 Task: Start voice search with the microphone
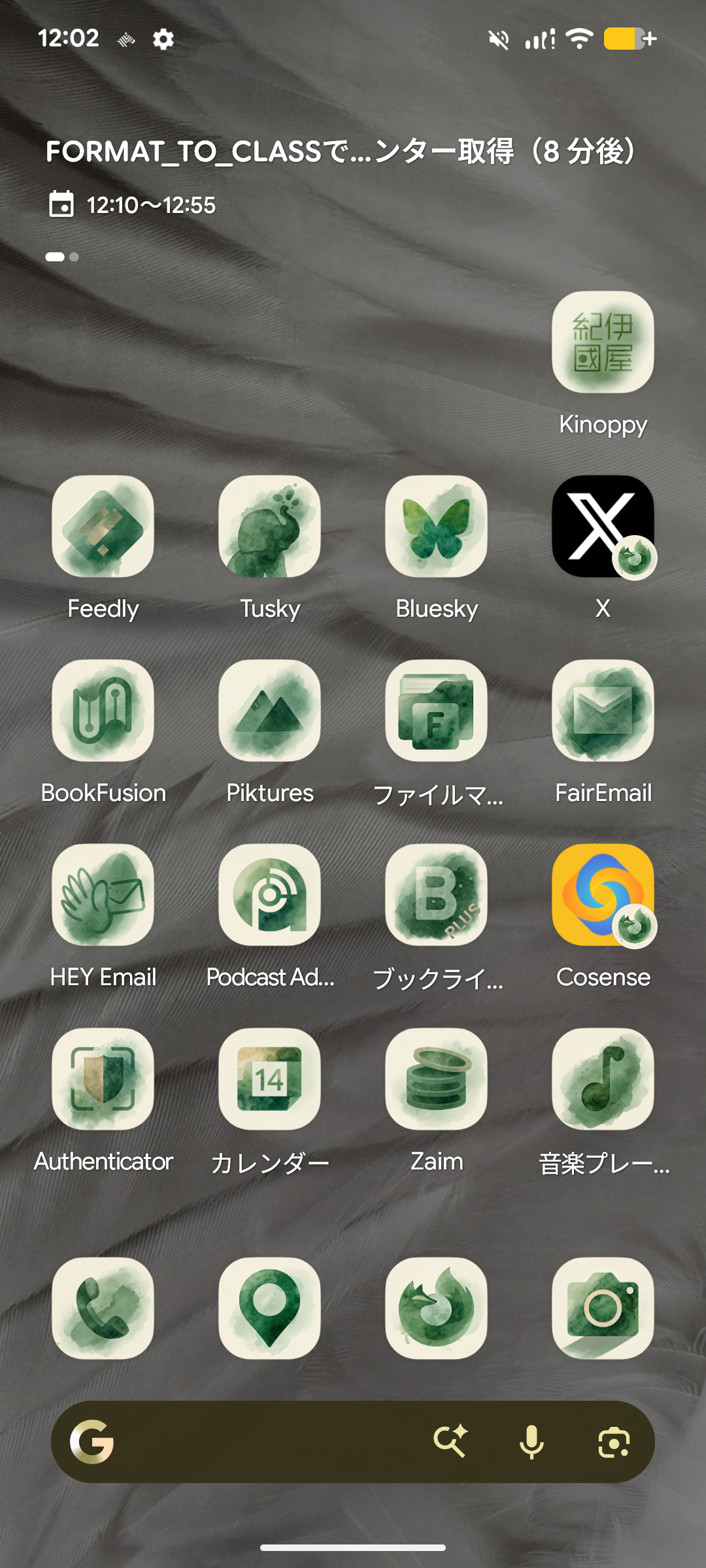(x=531, y=1442)
